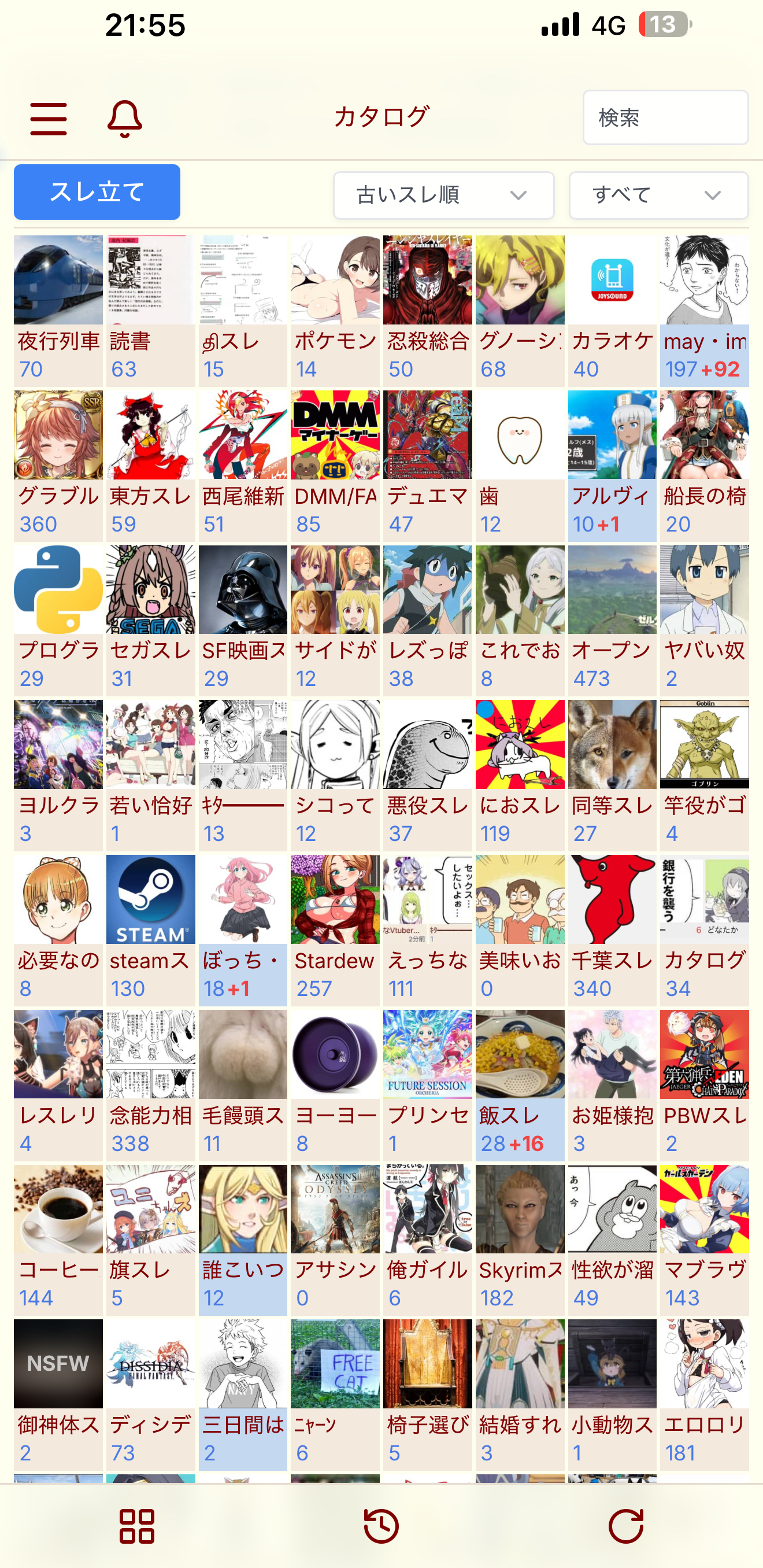Open the 東方スレ thread
763x1568 pixels.
(x=151, y=466)
